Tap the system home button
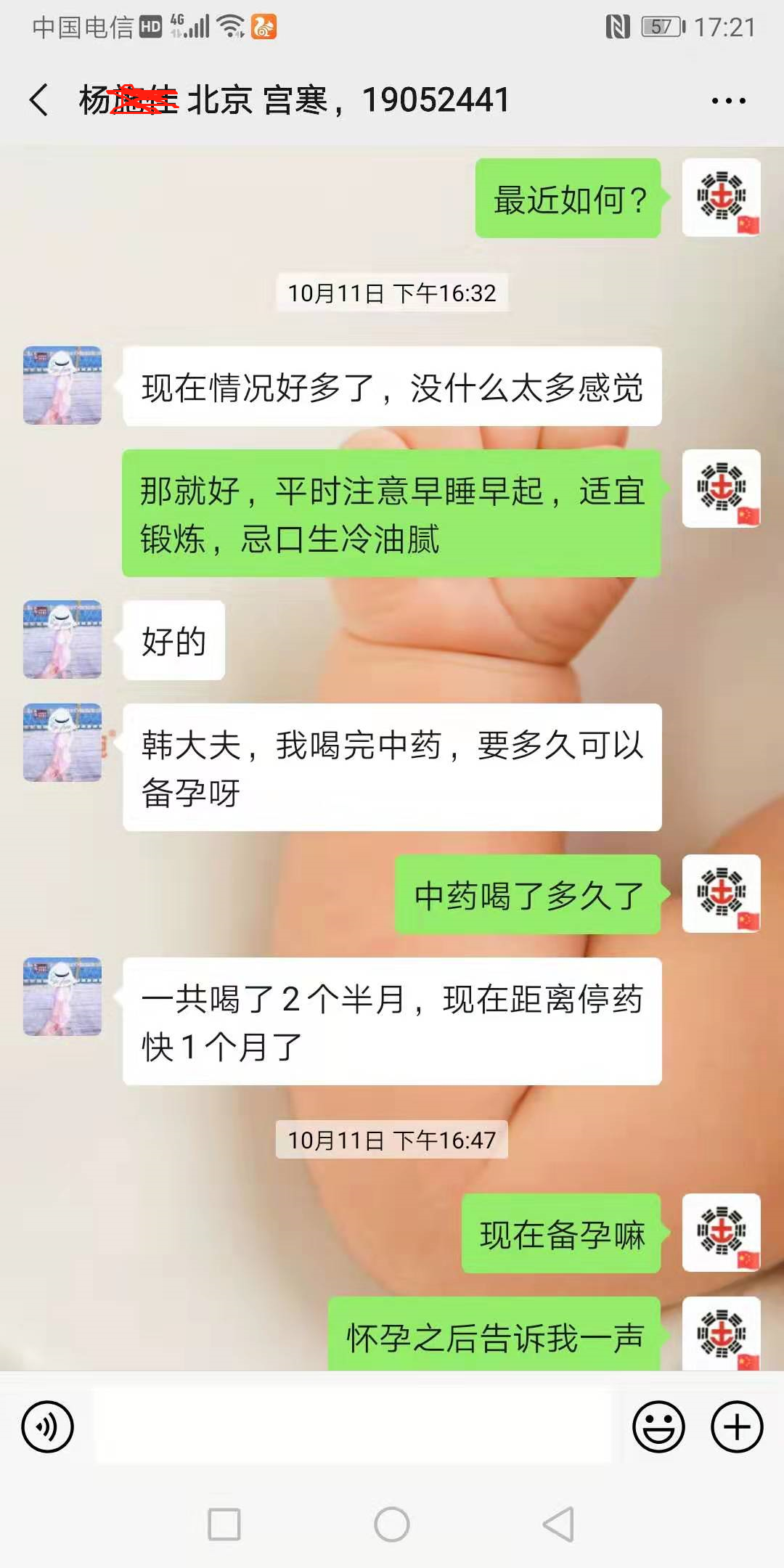 point(392,1524)
